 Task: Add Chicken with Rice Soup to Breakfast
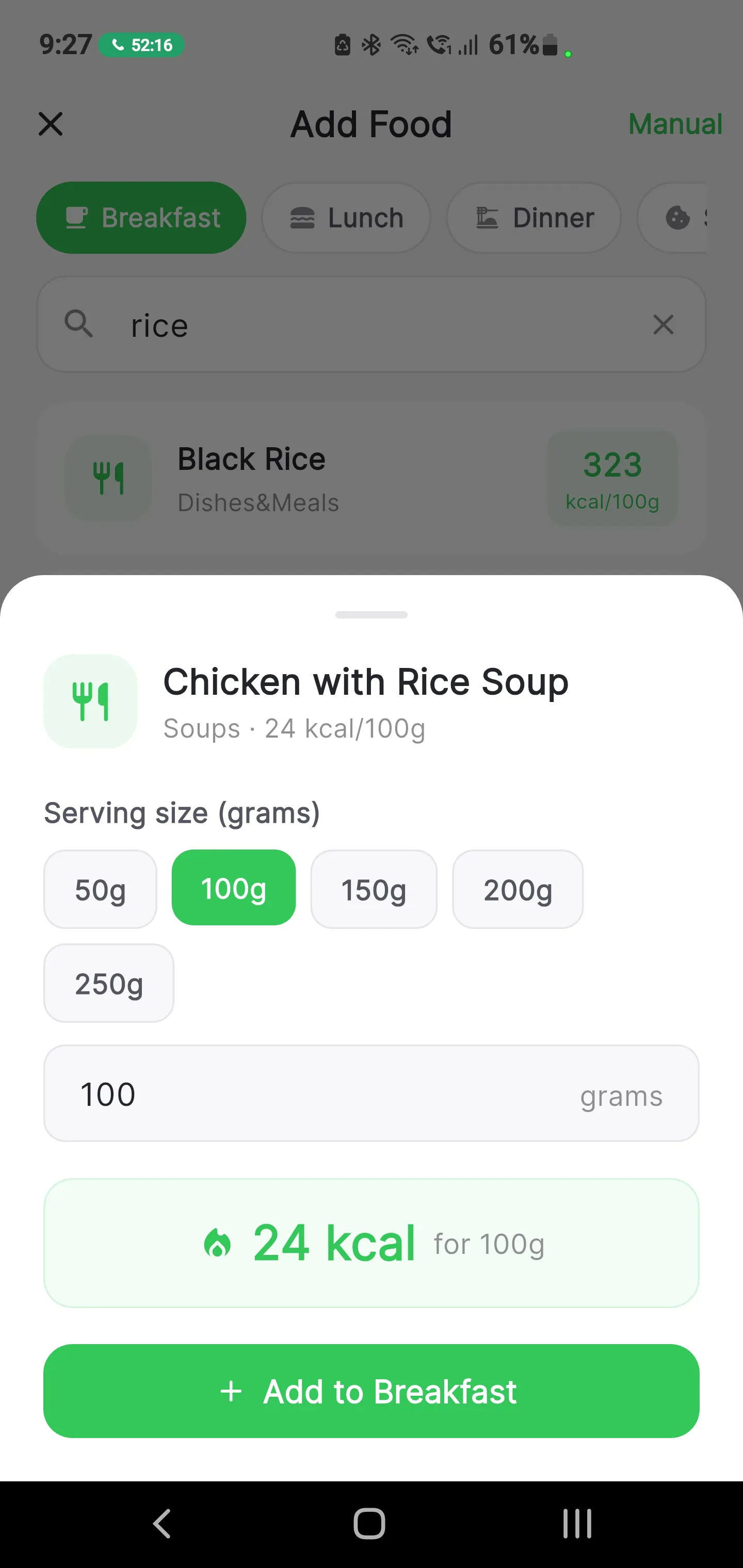point(372,1392)
